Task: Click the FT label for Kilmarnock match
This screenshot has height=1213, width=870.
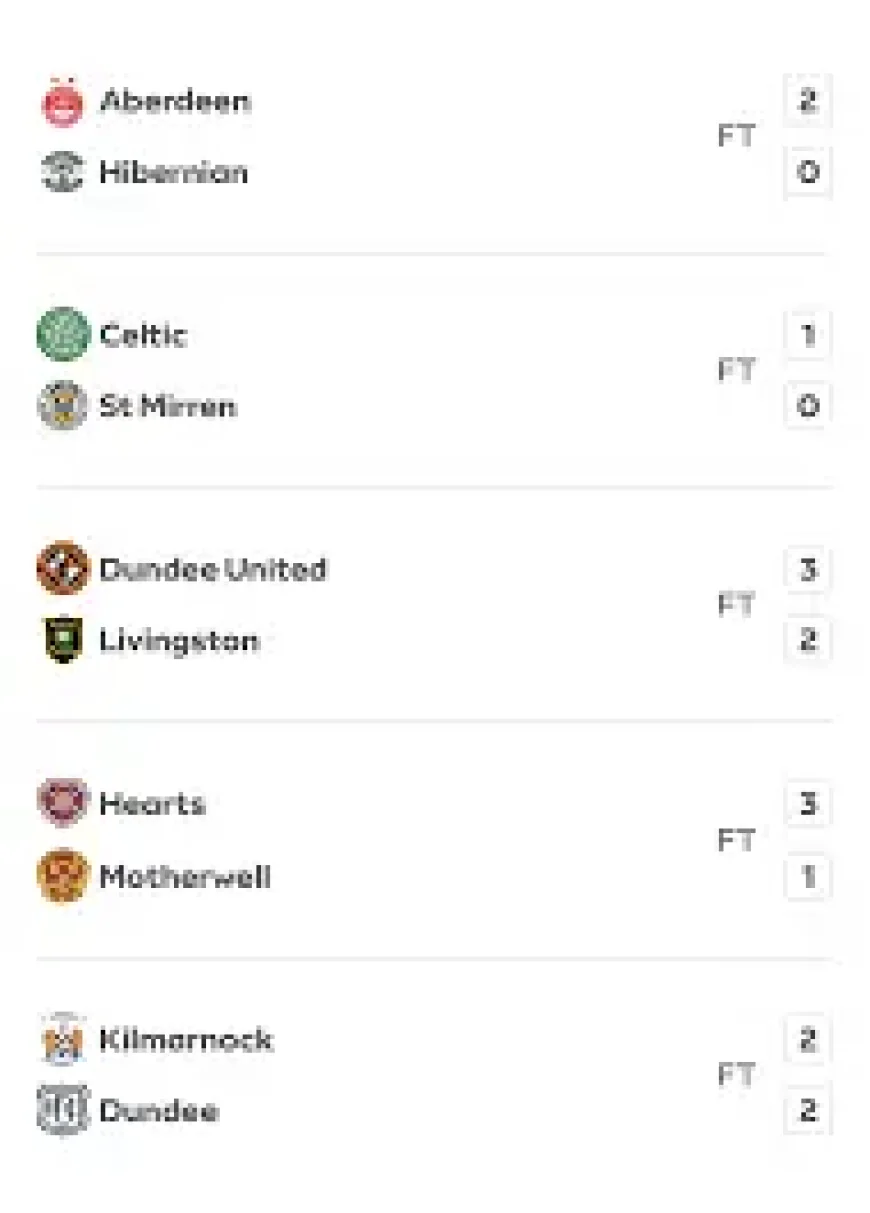Action: (740, 1075)
